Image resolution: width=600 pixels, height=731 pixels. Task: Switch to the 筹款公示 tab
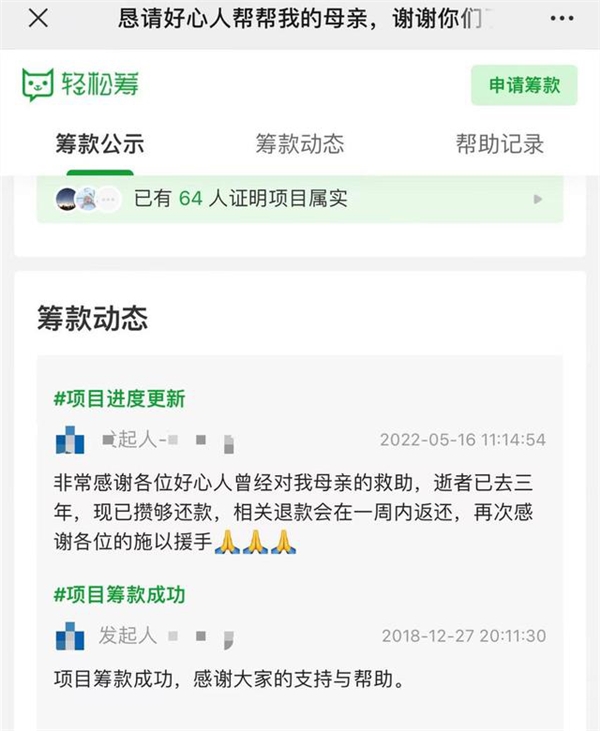point(99,143)
